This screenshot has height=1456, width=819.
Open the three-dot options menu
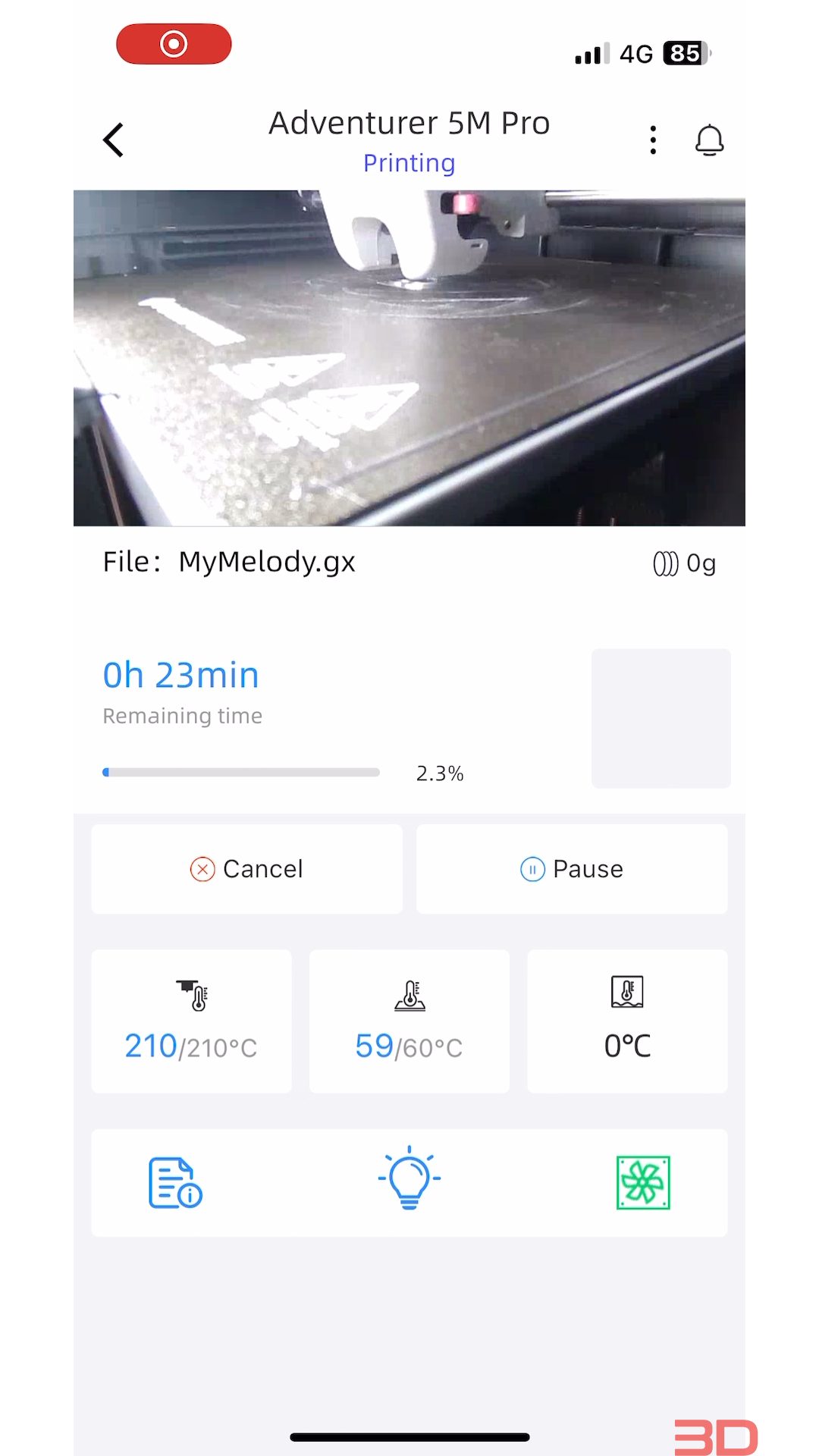click(652, 140)
